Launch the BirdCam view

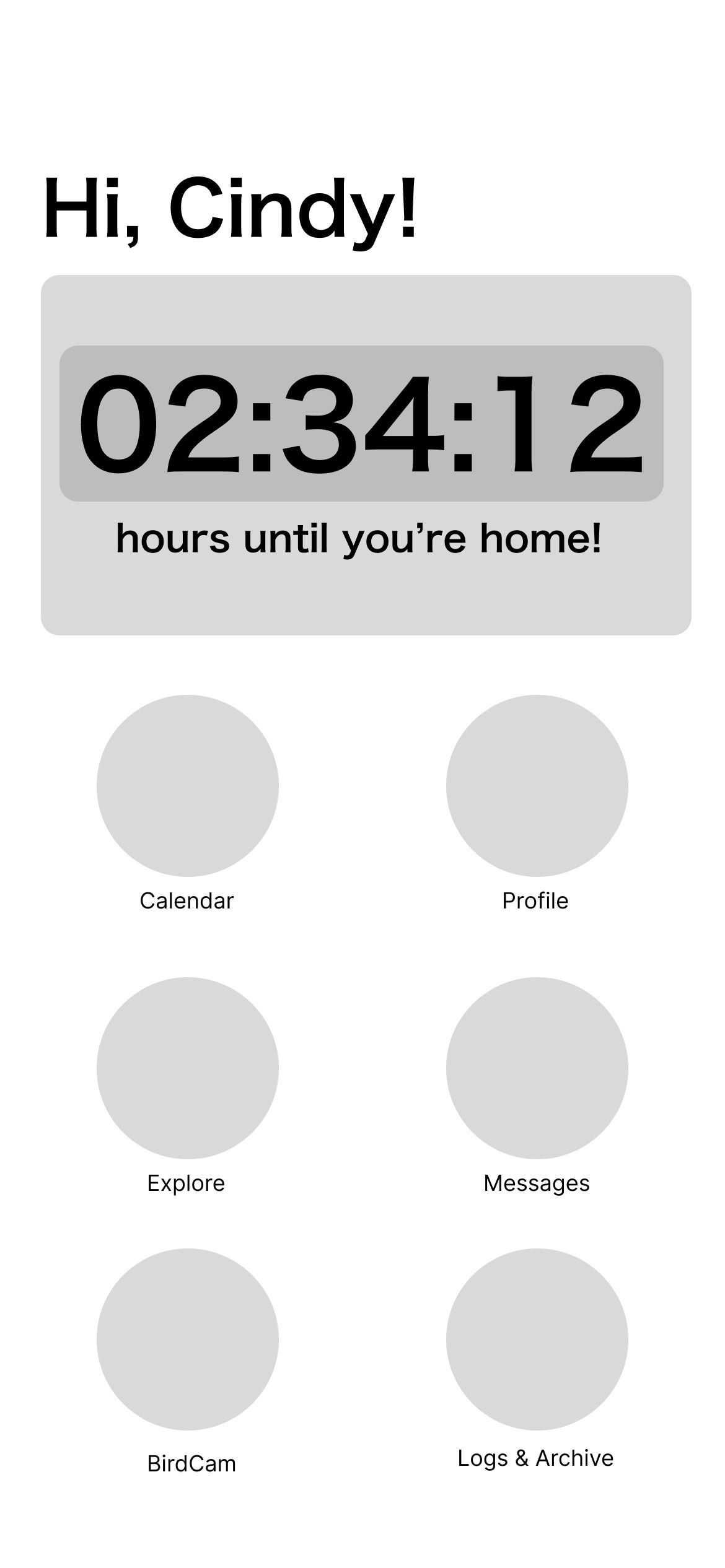(x=187, y=1339)
